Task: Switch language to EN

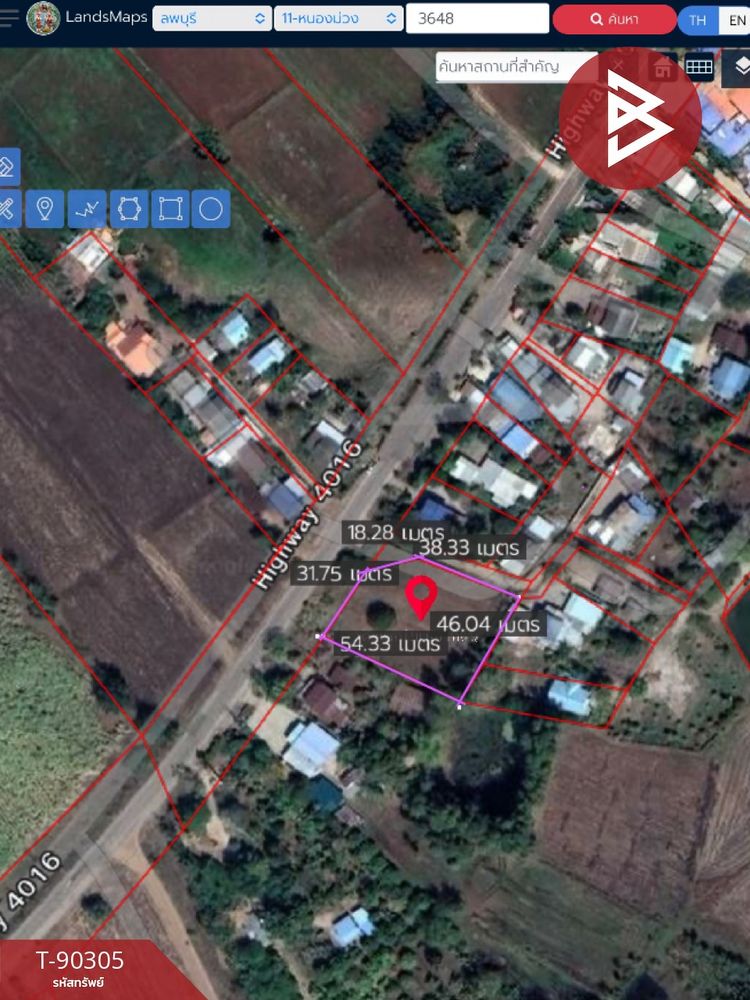Action: 733,20
